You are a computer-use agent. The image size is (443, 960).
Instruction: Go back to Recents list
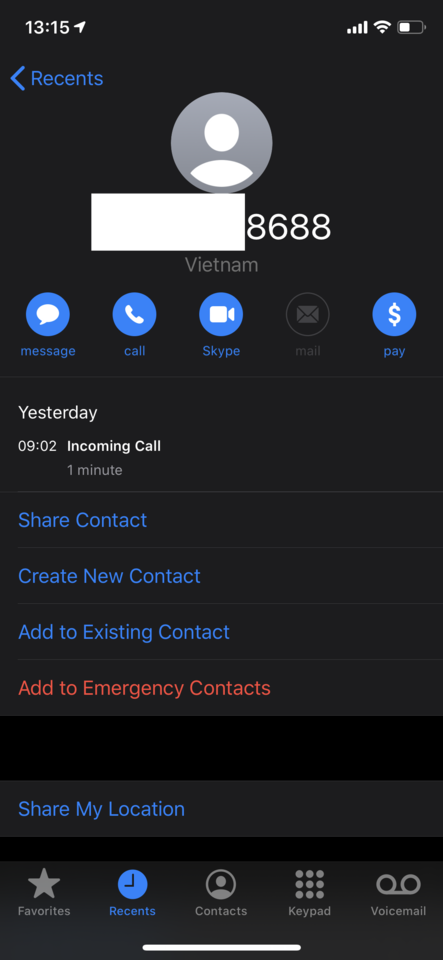tap(57, 78)
